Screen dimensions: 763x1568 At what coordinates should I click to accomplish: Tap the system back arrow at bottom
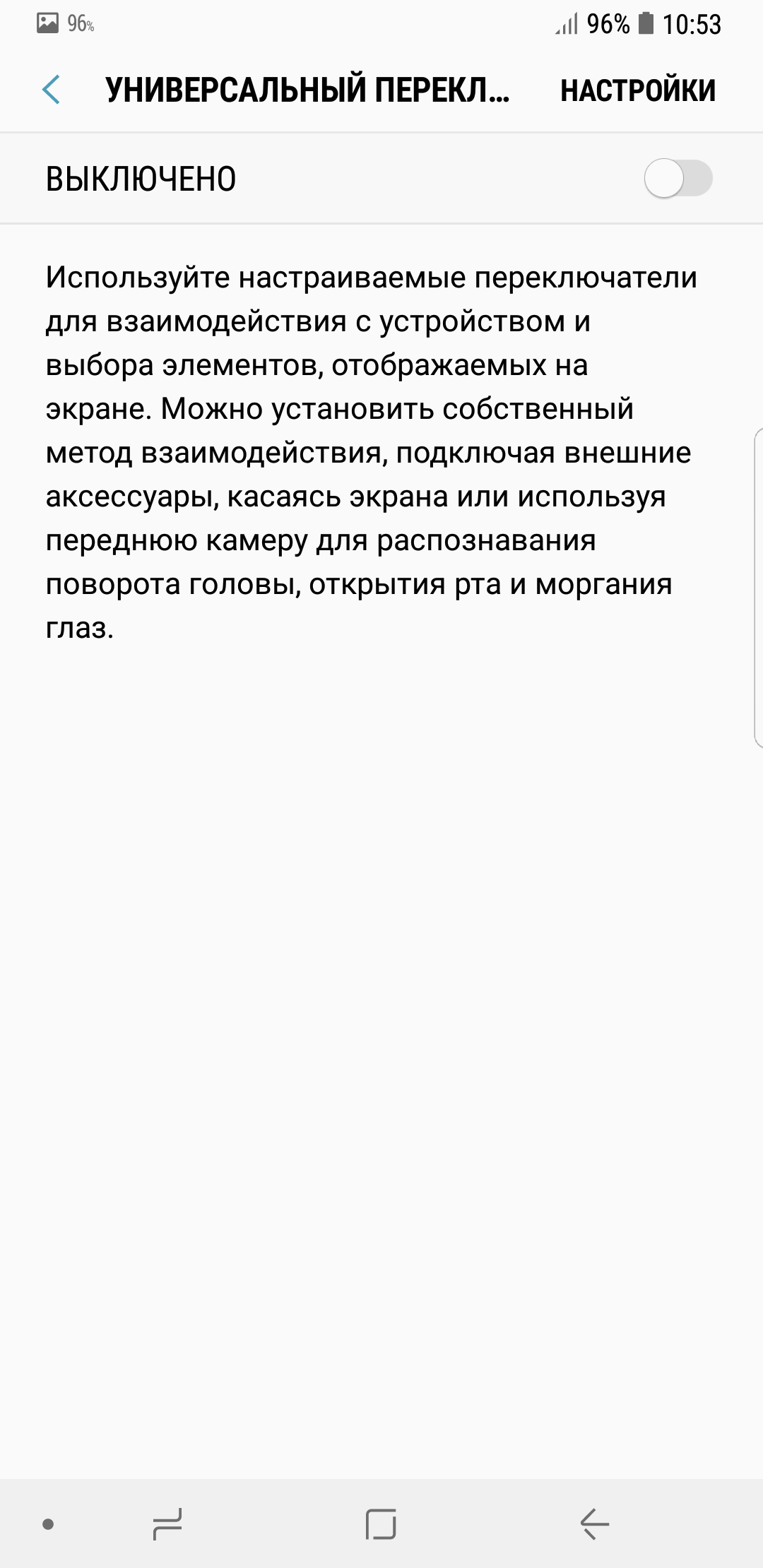point(594,1524)
